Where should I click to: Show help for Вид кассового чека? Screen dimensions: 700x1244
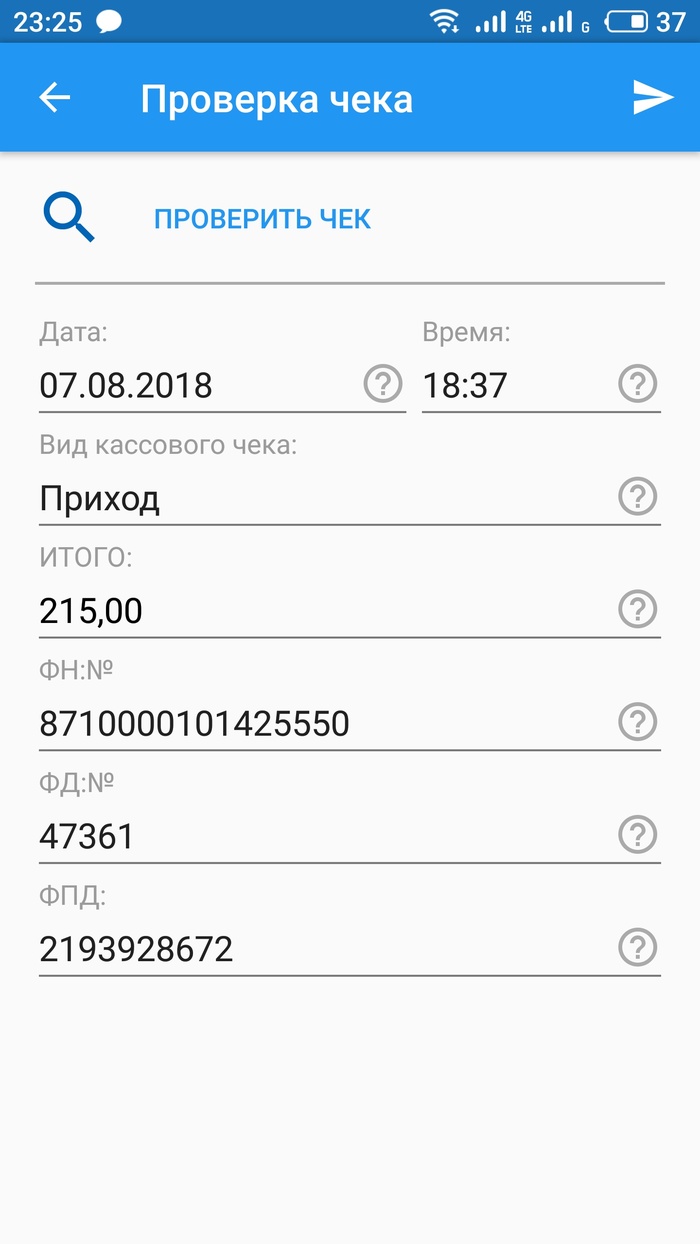637,496
